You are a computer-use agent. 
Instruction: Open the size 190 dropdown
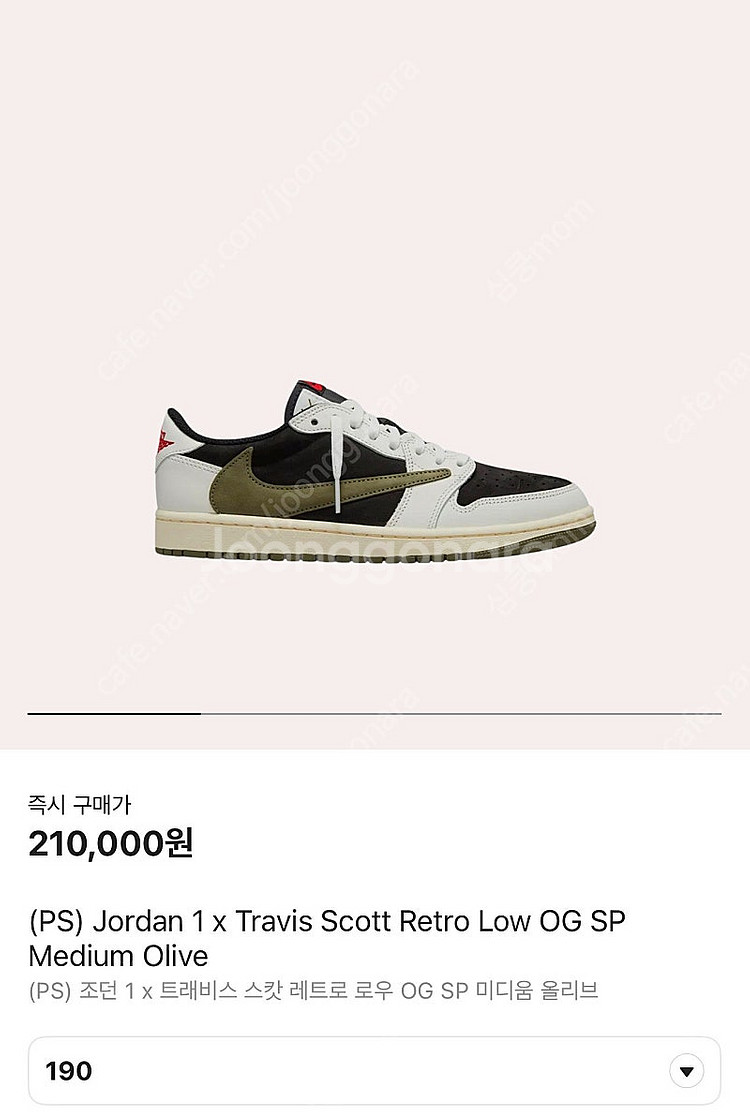685,1071
